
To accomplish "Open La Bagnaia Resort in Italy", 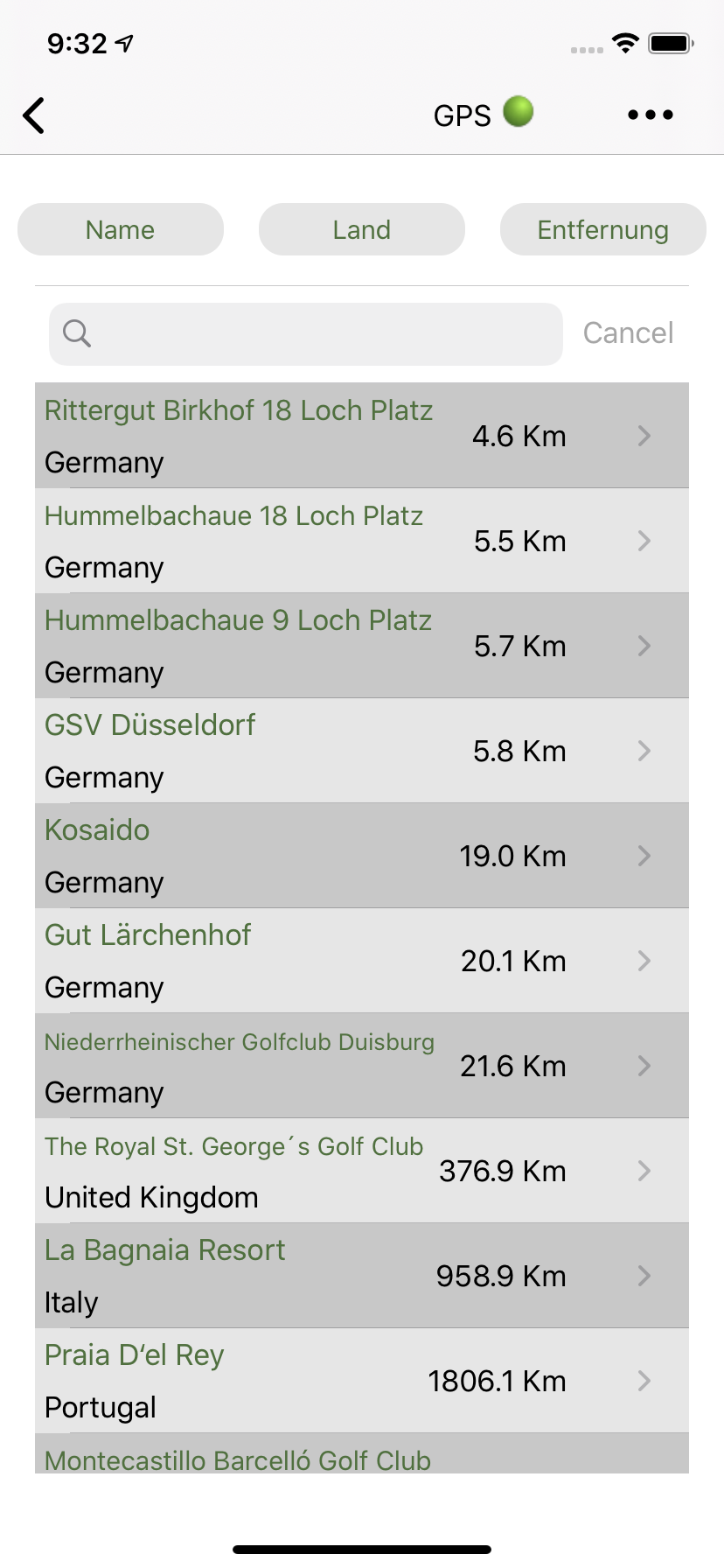I will pos(362,1275).
